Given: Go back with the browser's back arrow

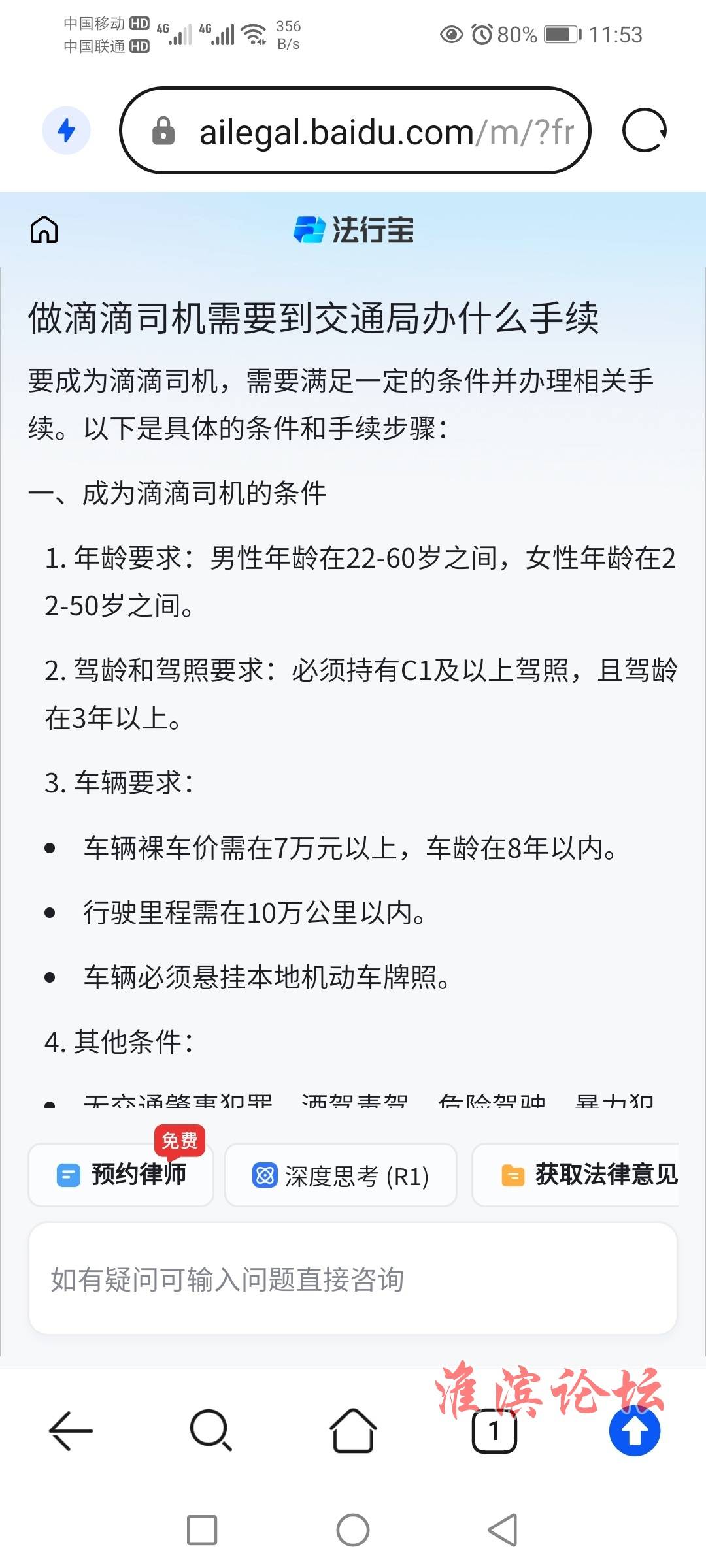Looking at the screenshot, I should pos(71,1430).
